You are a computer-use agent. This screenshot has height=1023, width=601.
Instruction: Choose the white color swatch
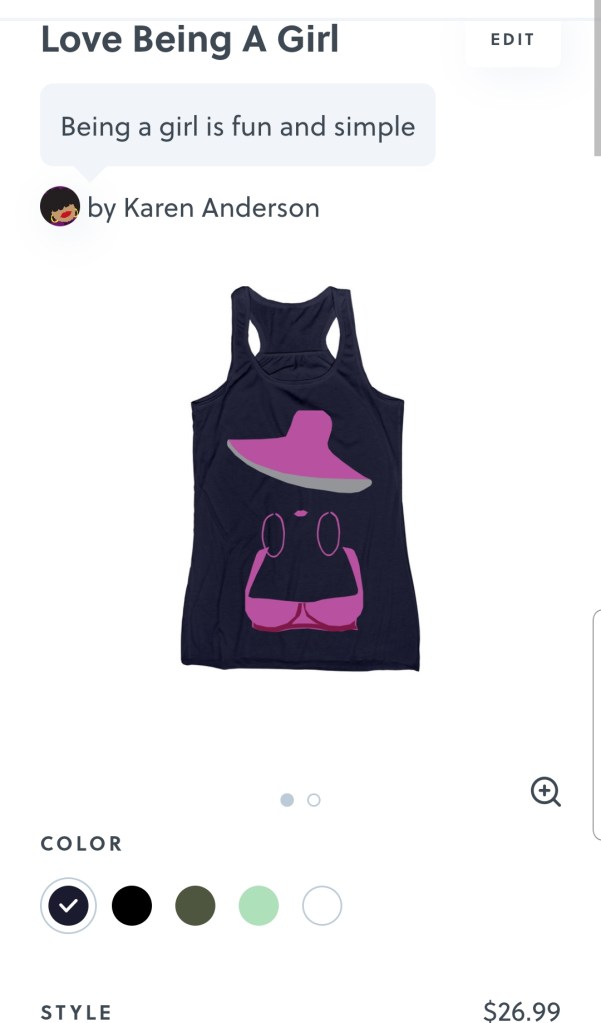coord(322,906)
